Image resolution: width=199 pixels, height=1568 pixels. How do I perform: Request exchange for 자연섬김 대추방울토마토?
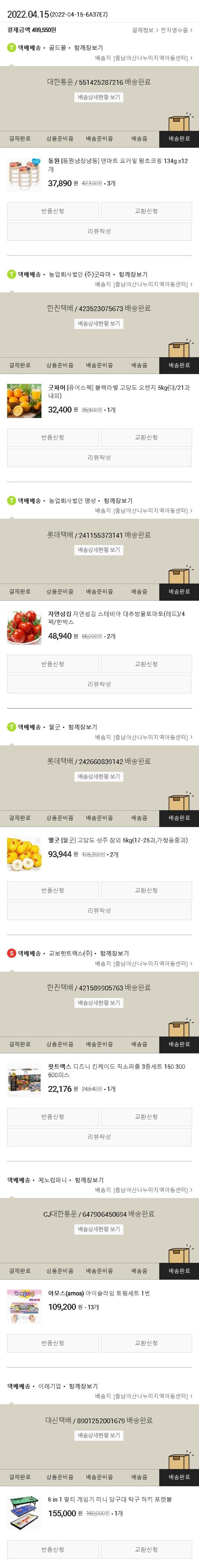(x=146, y=664)
